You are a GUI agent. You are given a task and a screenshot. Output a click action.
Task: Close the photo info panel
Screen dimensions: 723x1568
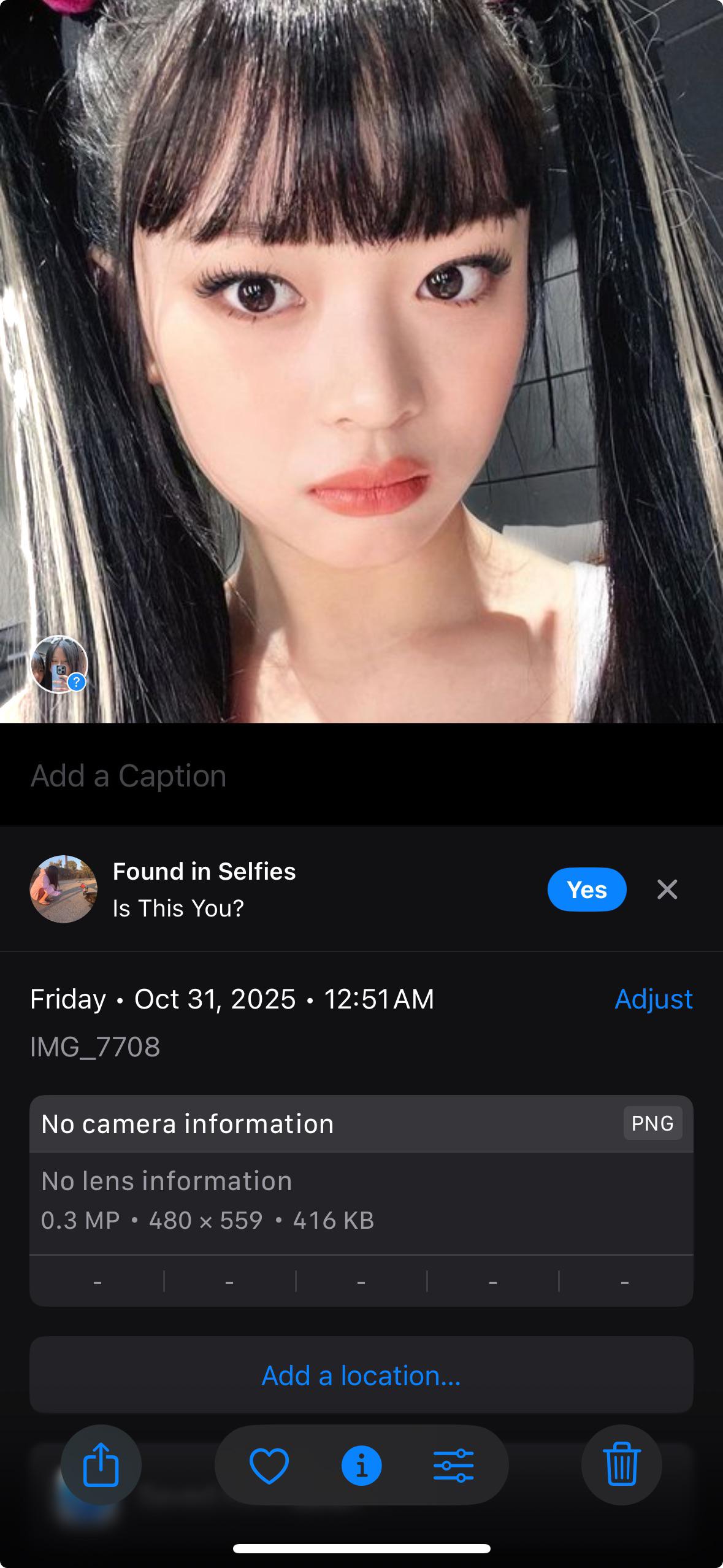[361, 1466]
